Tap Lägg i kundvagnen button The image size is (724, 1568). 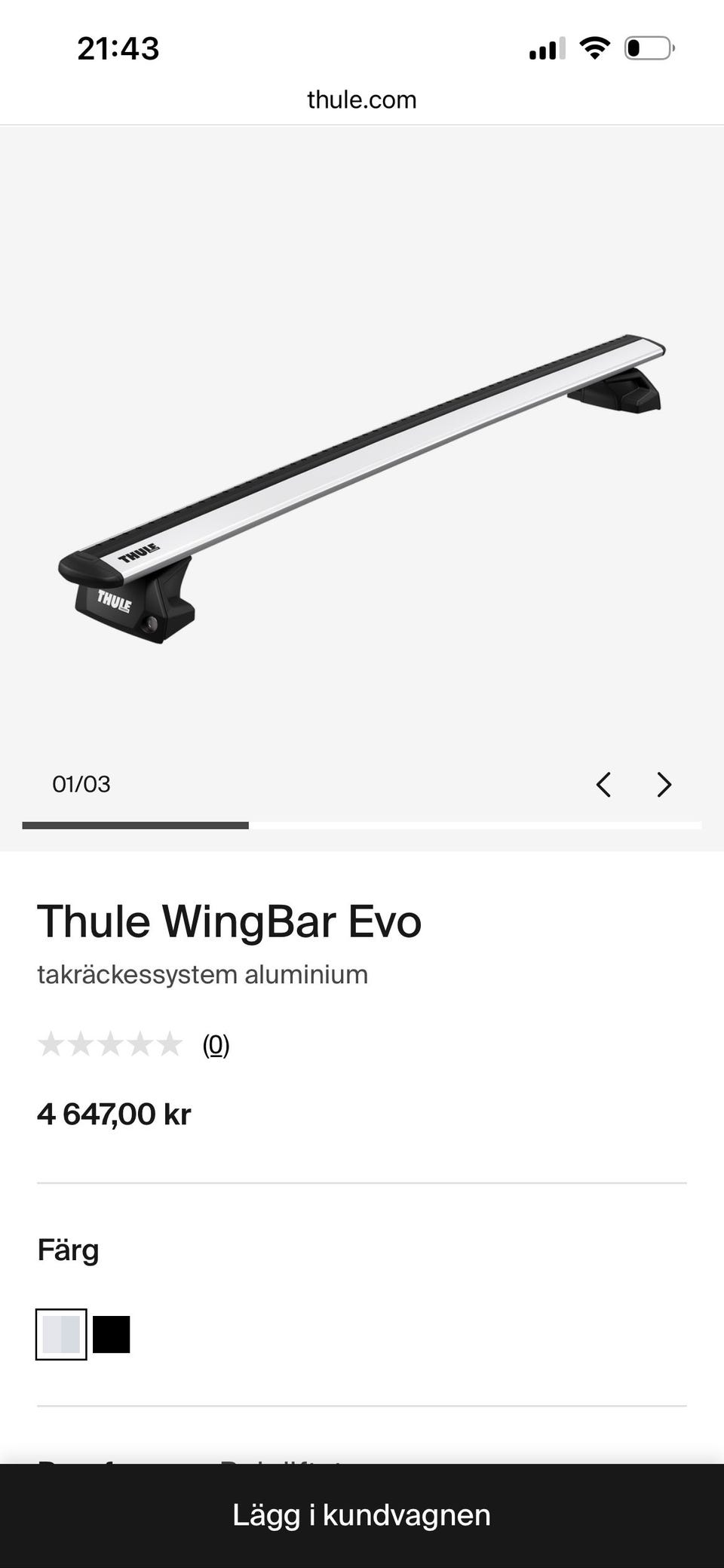pyautogui.click(x=362, y=1515)
